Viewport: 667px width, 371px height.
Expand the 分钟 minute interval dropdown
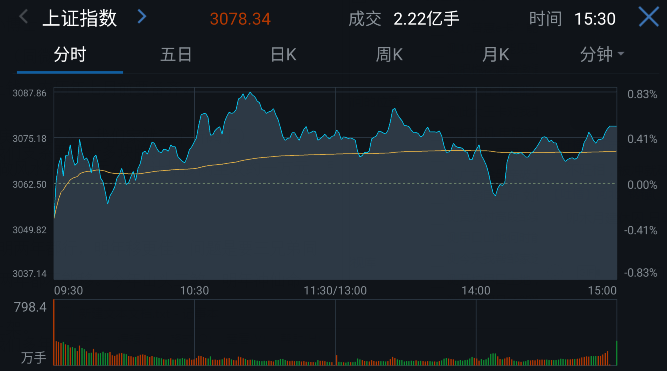pos(602,55)
